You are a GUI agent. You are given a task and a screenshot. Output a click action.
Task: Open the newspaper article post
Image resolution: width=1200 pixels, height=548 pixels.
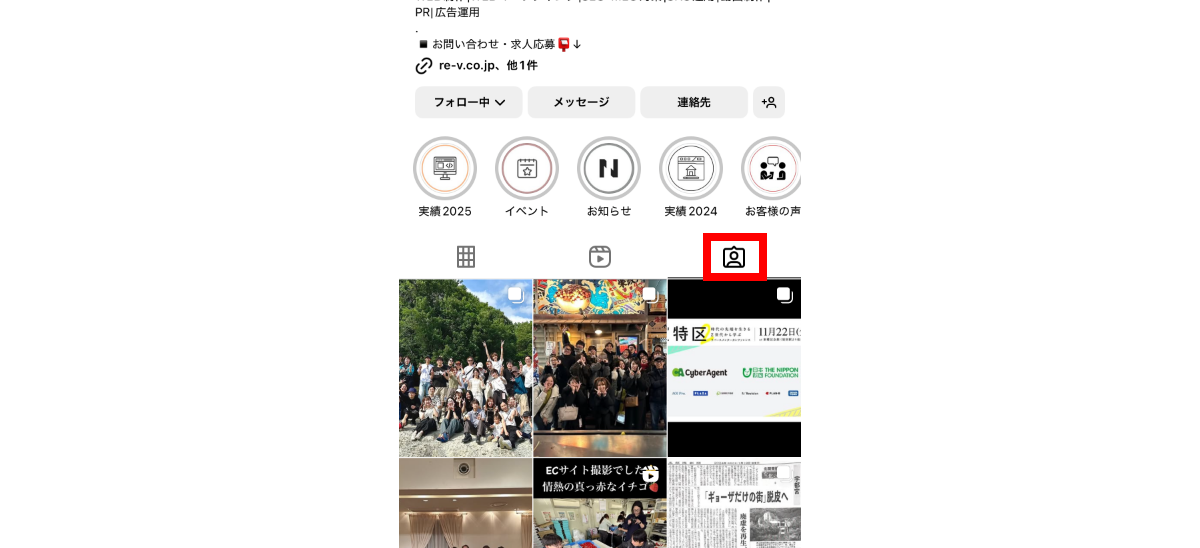click(734, 503)
